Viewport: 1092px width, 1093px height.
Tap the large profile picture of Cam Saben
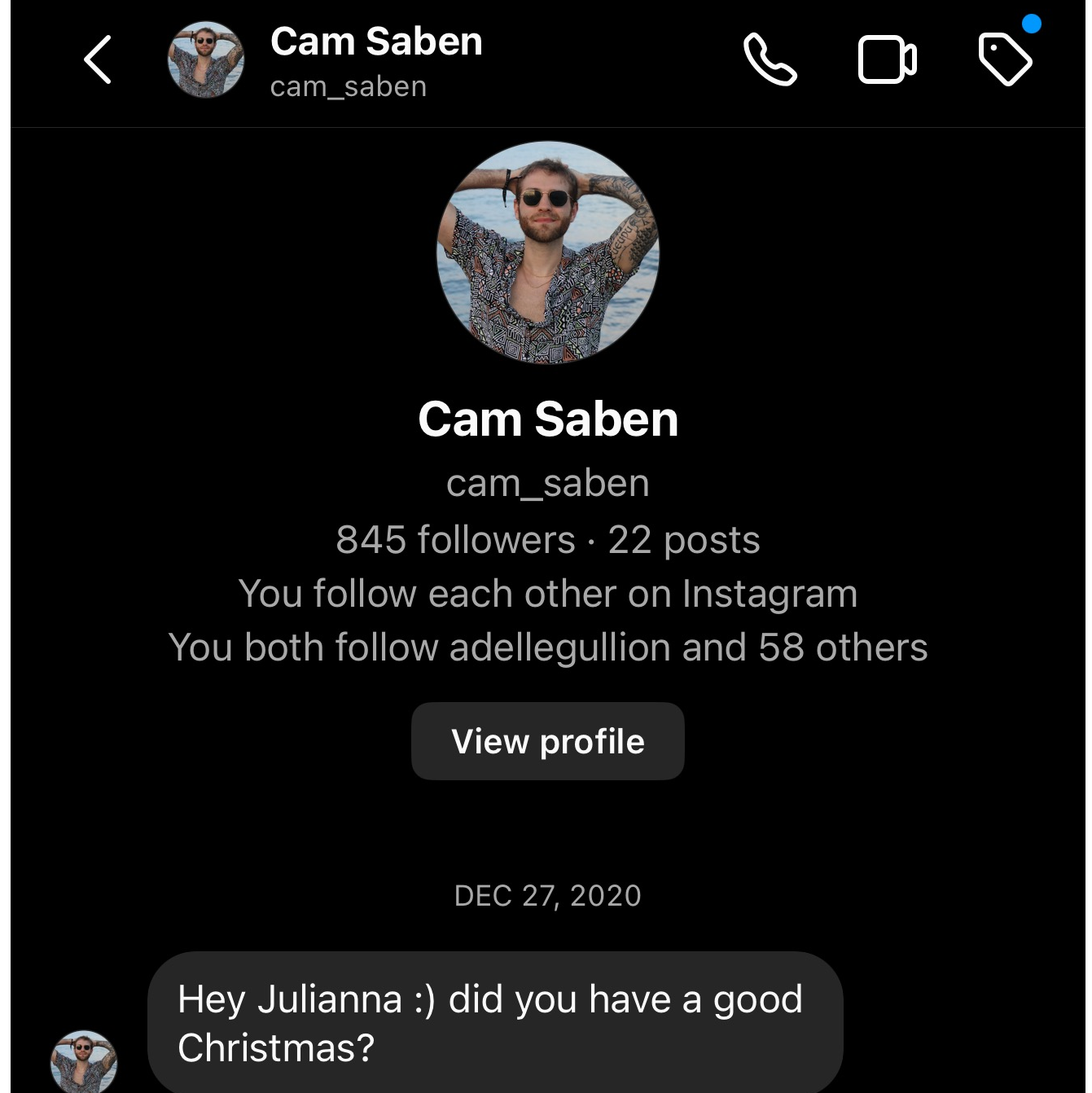click(x=548, y=252)
